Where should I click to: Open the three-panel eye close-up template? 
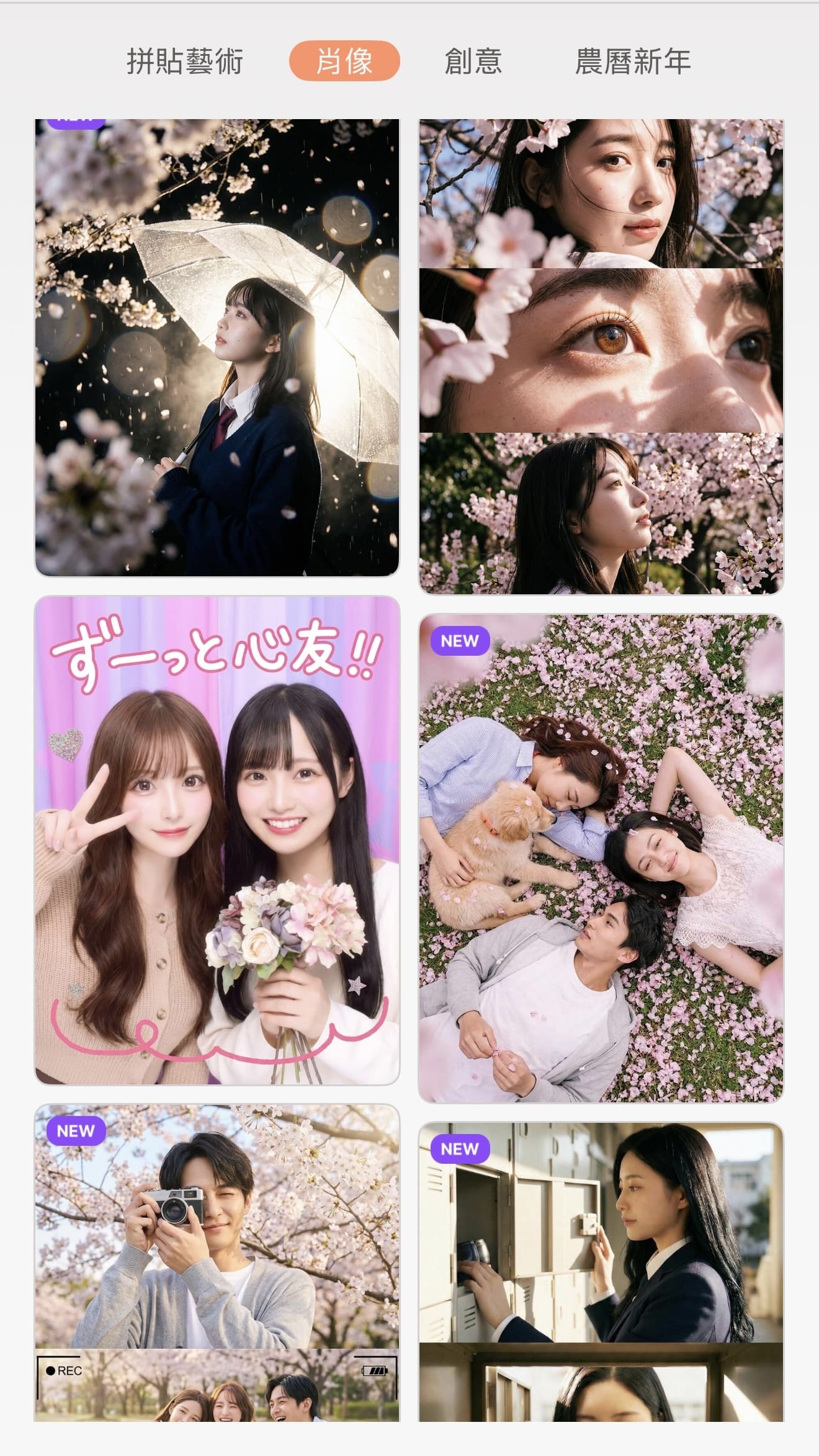[x=601, y=357]
